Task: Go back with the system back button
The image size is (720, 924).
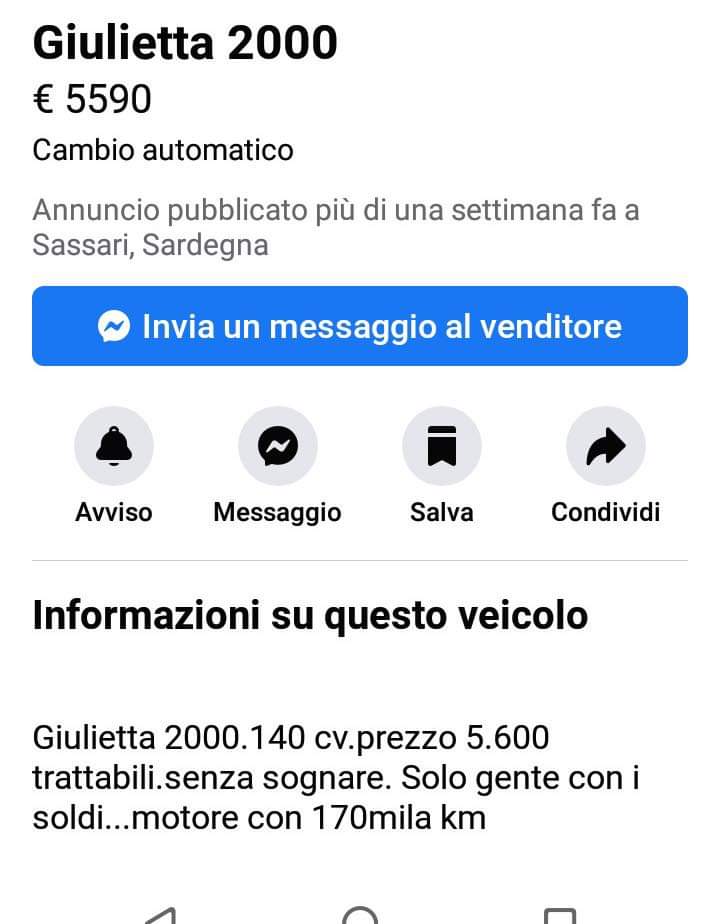Action: (162, 915)
